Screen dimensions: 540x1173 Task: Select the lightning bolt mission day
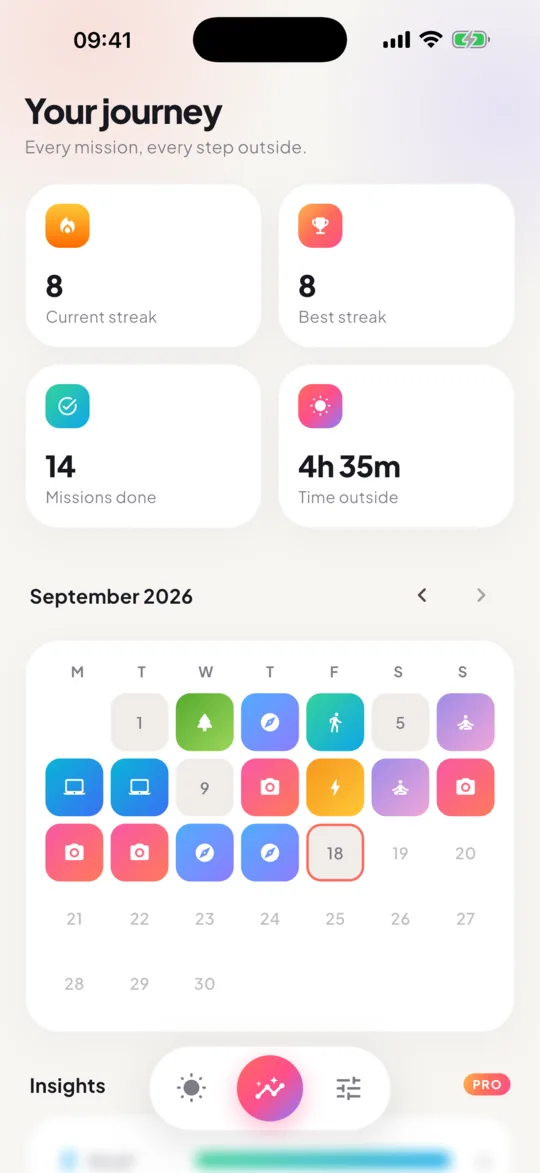[335, 787]
